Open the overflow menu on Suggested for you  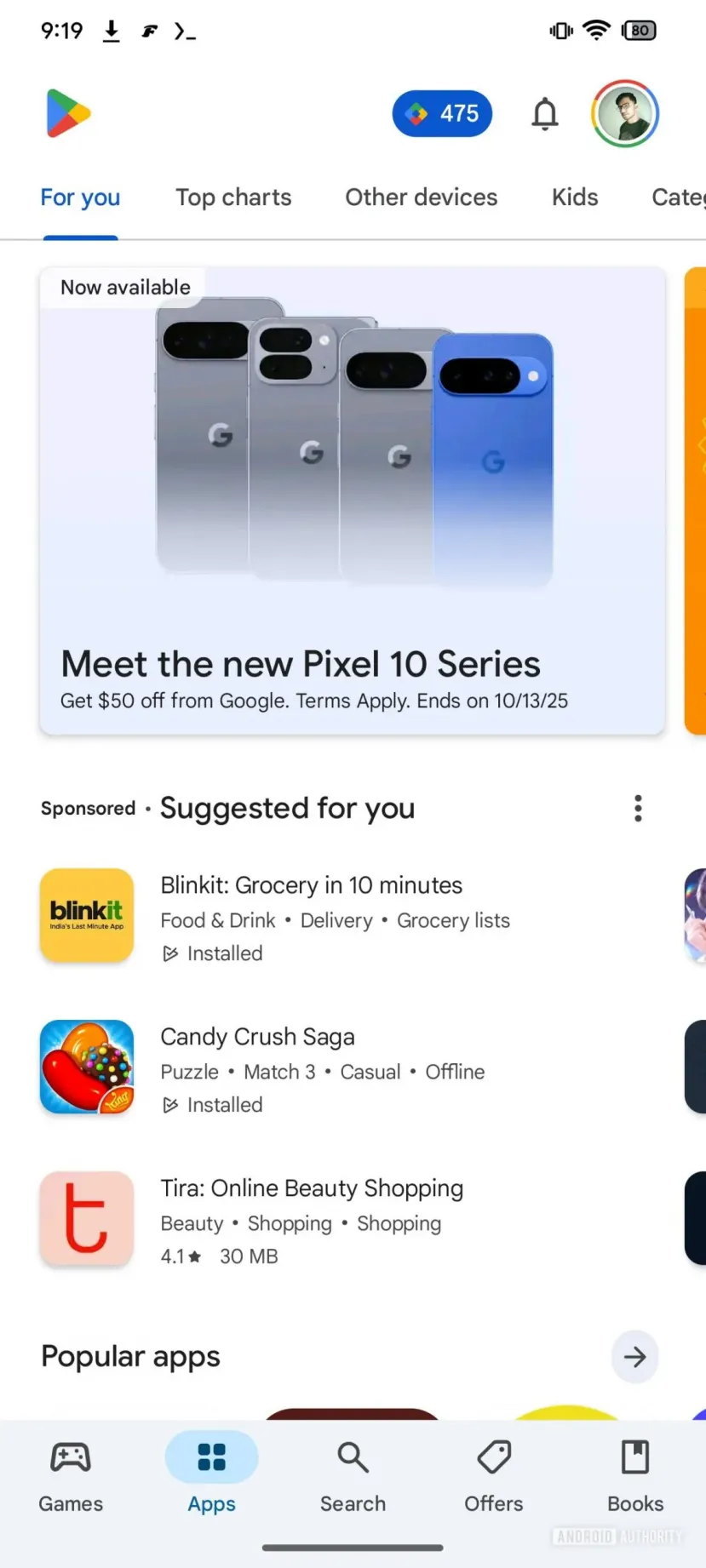(637, 808)
